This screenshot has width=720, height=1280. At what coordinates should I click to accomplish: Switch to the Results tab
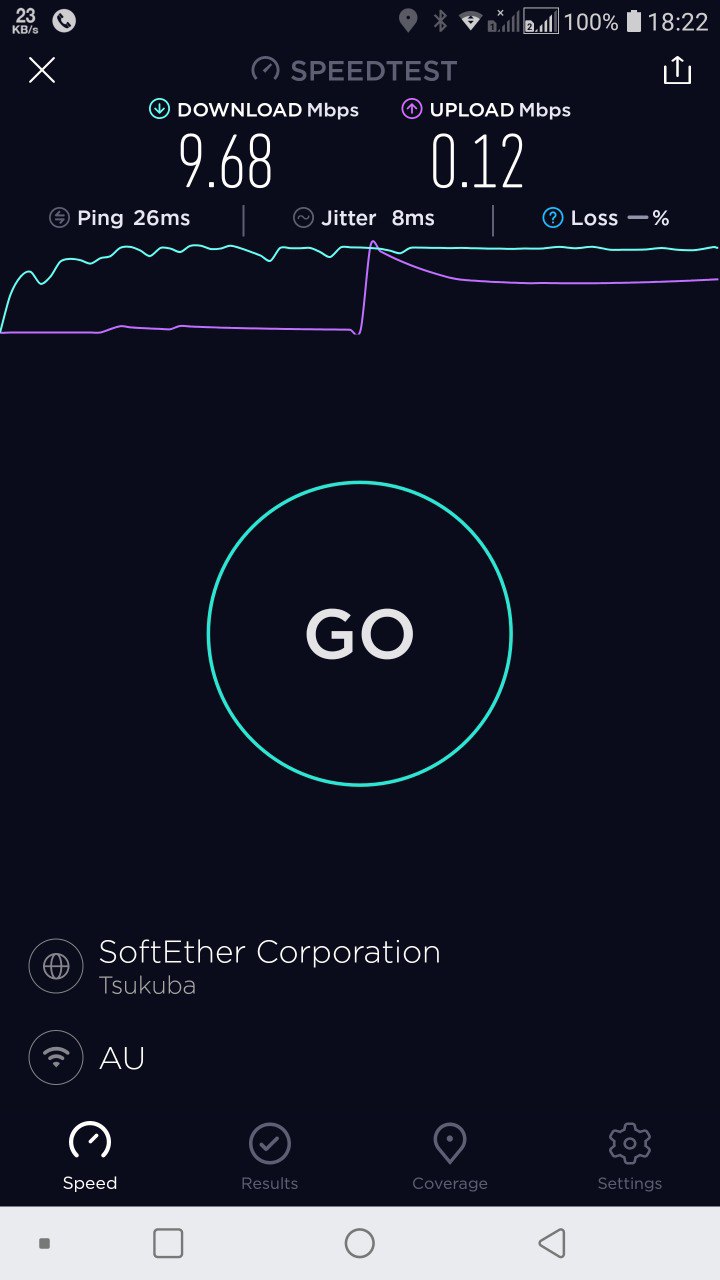point(269,1156)
